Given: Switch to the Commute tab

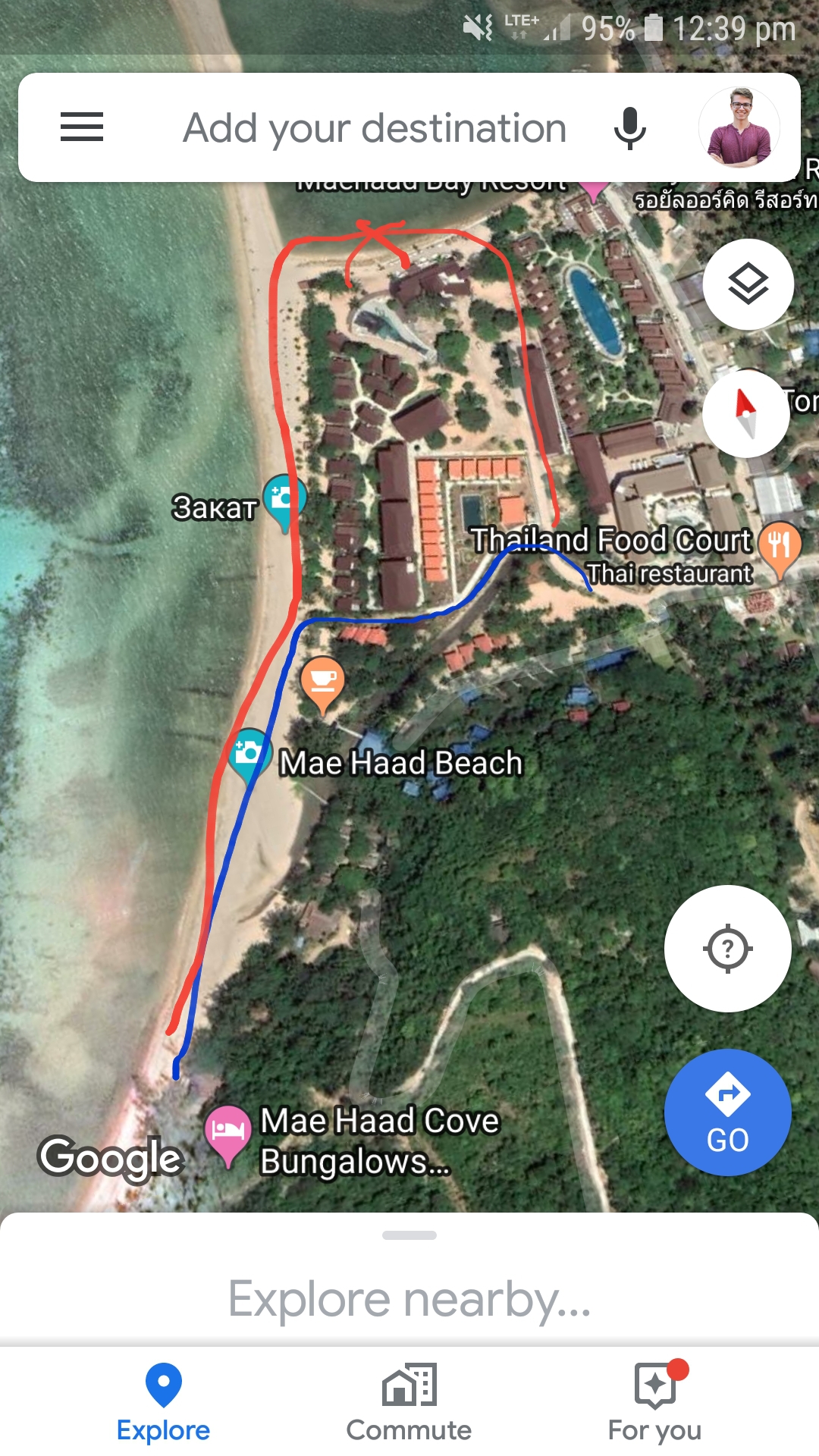Looking at the screenshot, I should click(x=409, y=1403).
